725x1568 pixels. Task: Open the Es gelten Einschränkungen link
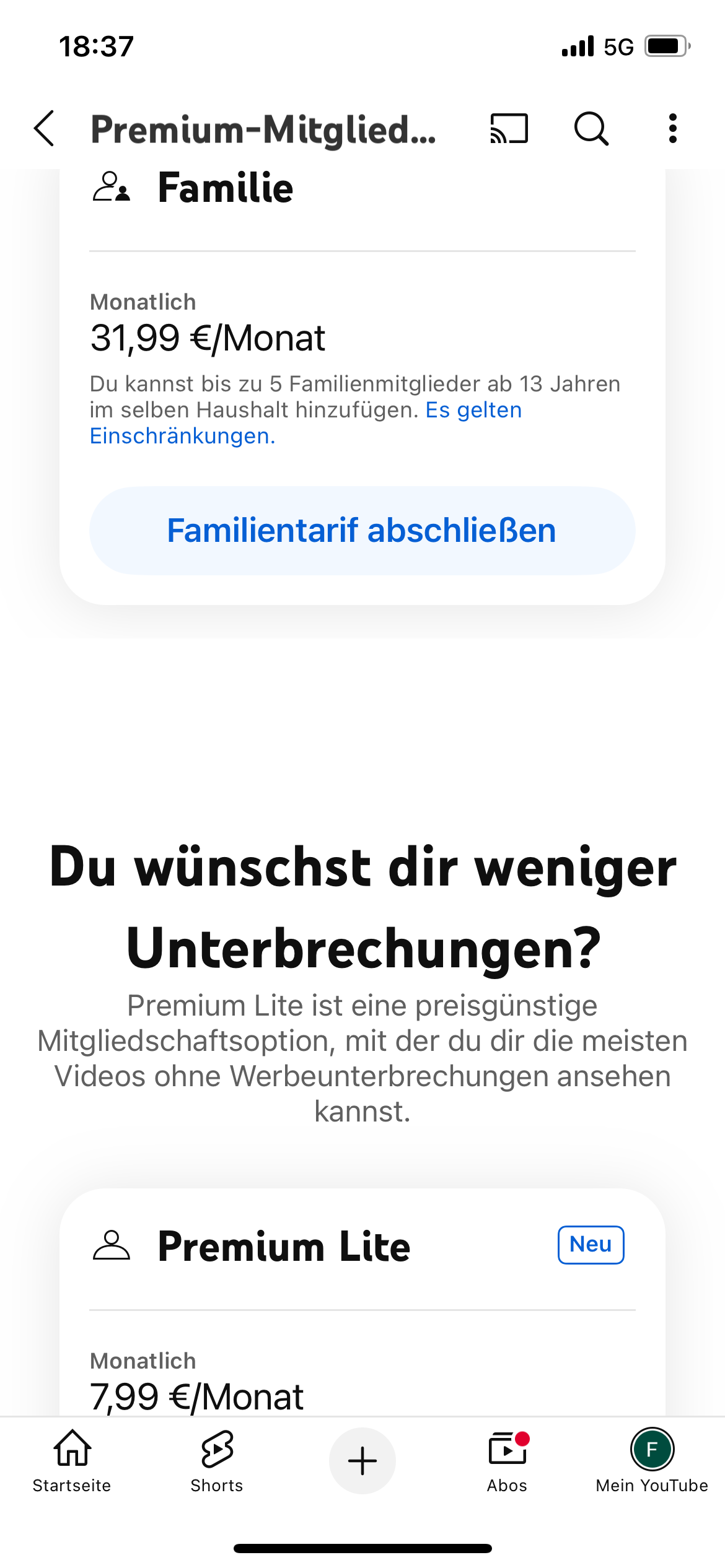473,411
